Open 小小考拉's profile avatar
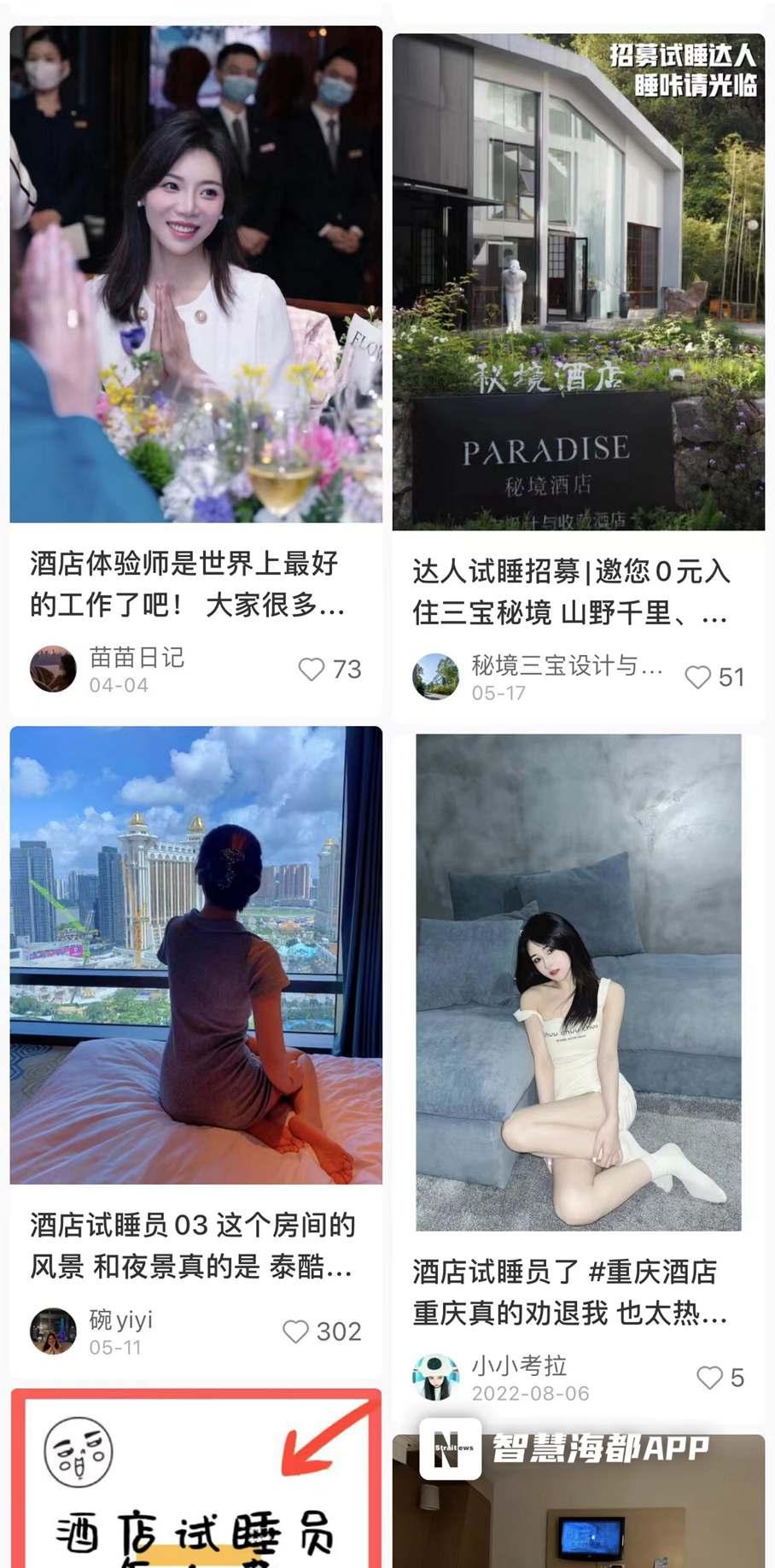775x1568 pixels. coord(435,1378)
